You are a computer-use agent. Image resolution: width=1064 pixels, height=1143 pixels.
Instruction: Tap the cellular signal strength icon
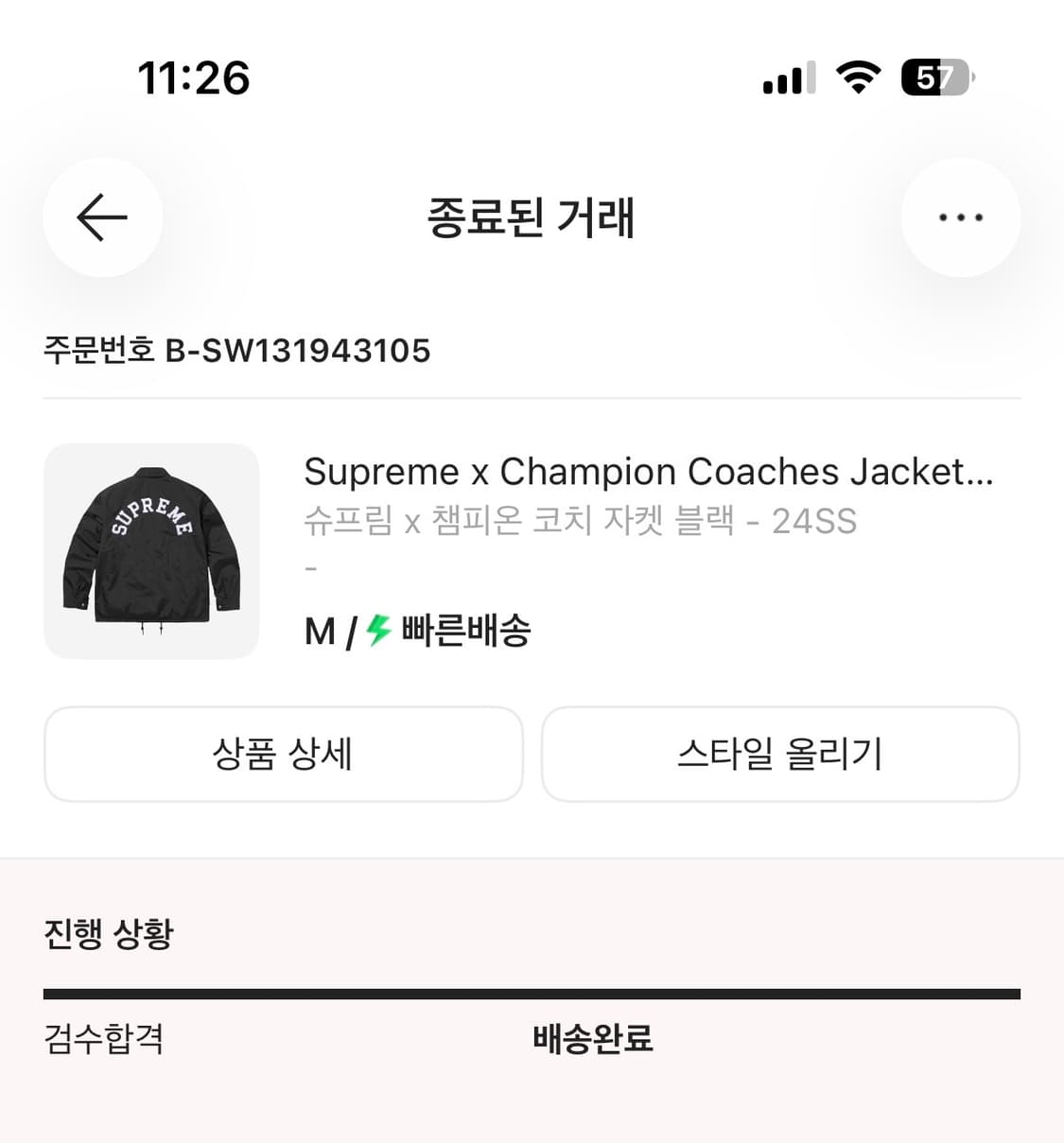[x=787, y=79]
